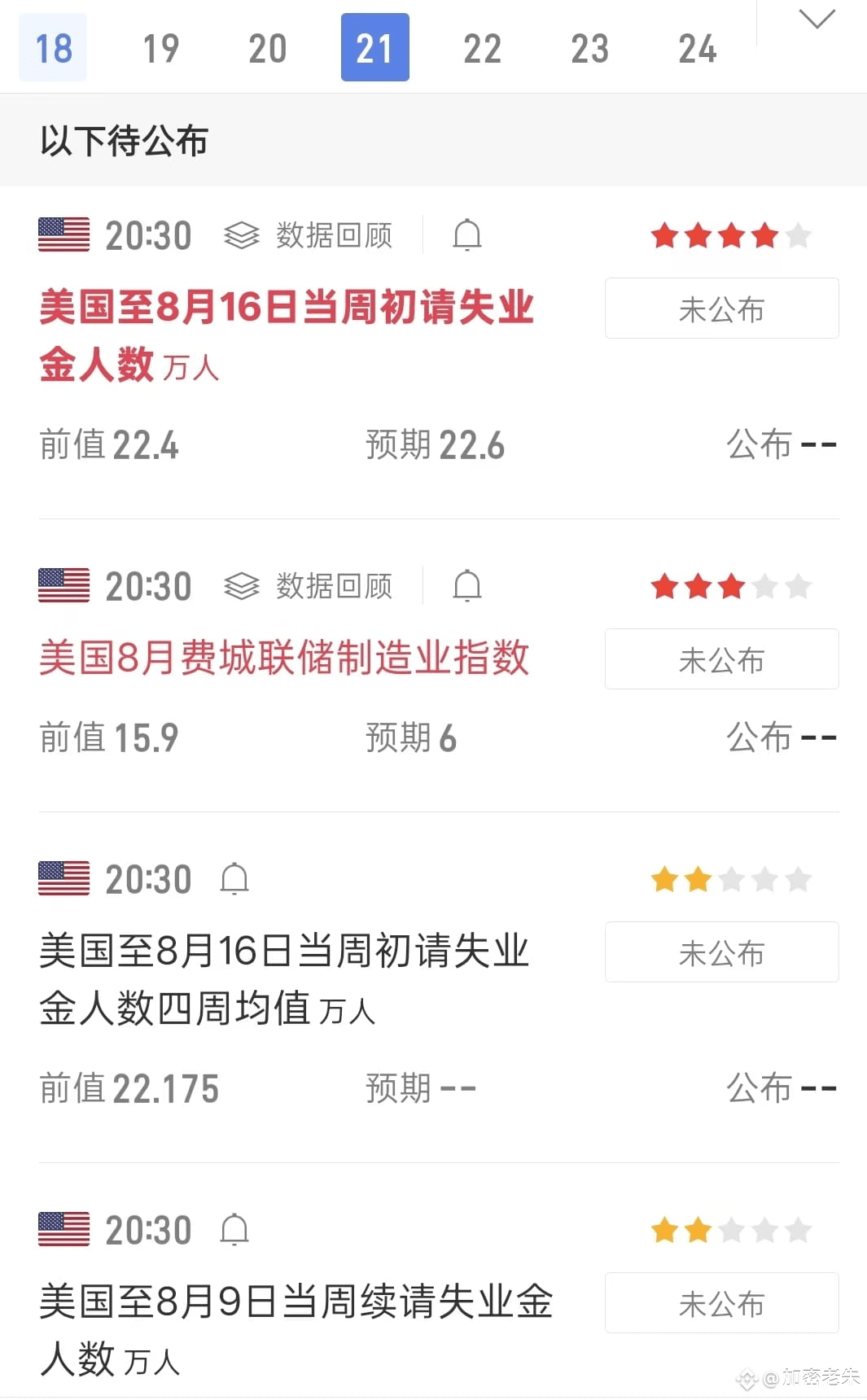Image resolution: width=867 pixels, height=1400 pixels.
Task: Open 美国至8月16日当周初请失业金人数 details
Action: coord(287,335)
